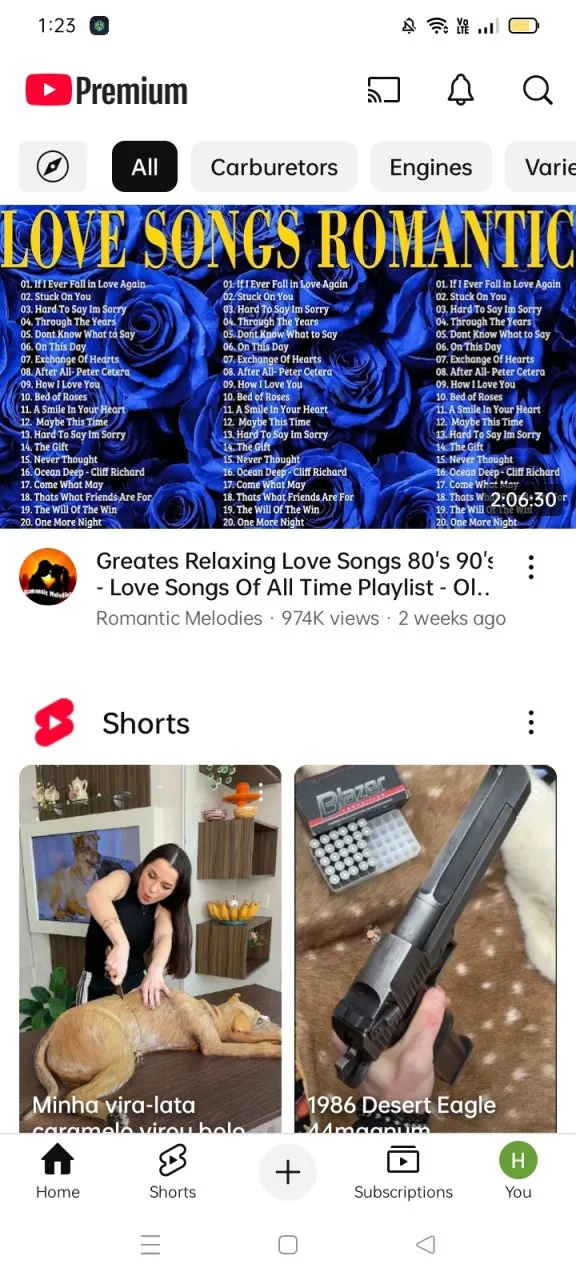Switch to the Shorts tab
The height and width of the screenshot is (1280, 576).
pos(173,1172)
